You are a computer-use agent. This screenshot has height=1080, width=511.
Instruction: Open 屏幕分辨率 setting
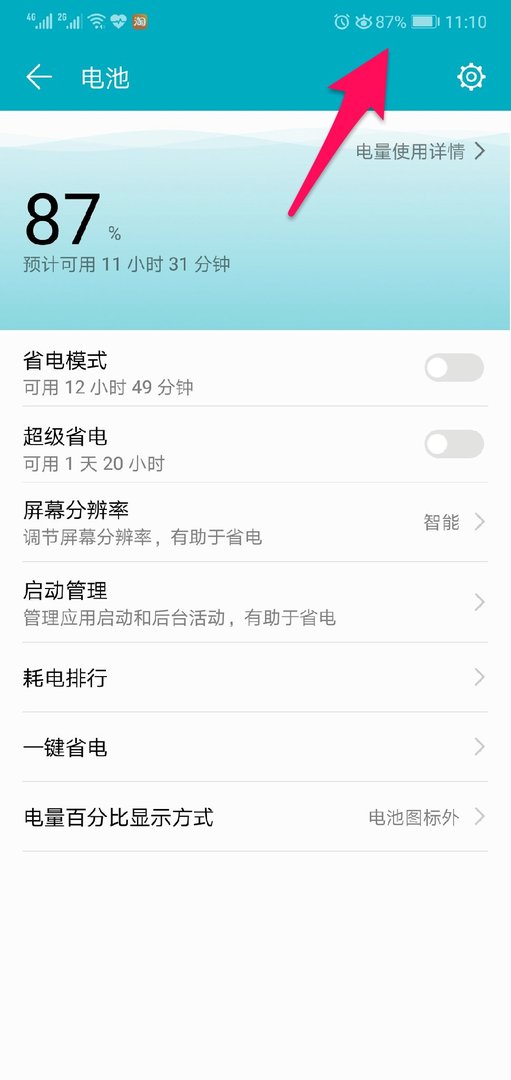coord(256,522)
